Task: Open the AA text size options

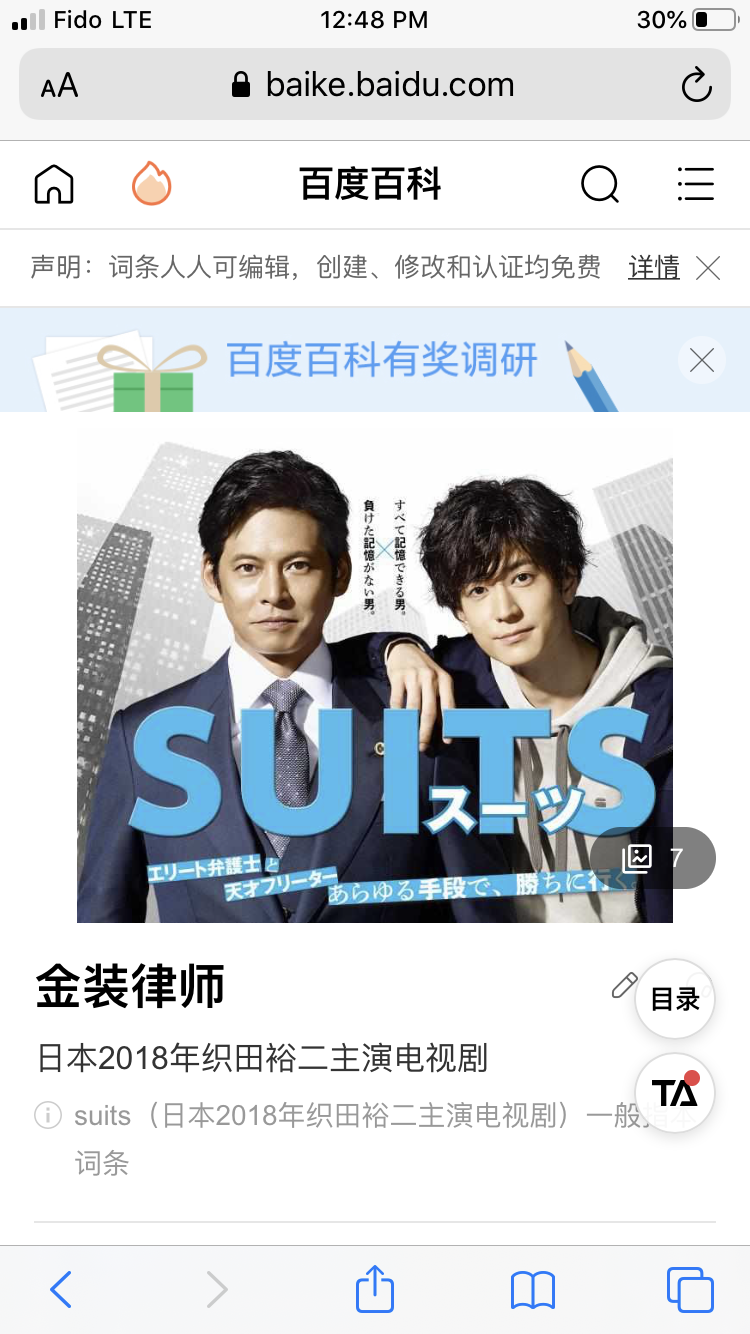Action: click(59, 86)
